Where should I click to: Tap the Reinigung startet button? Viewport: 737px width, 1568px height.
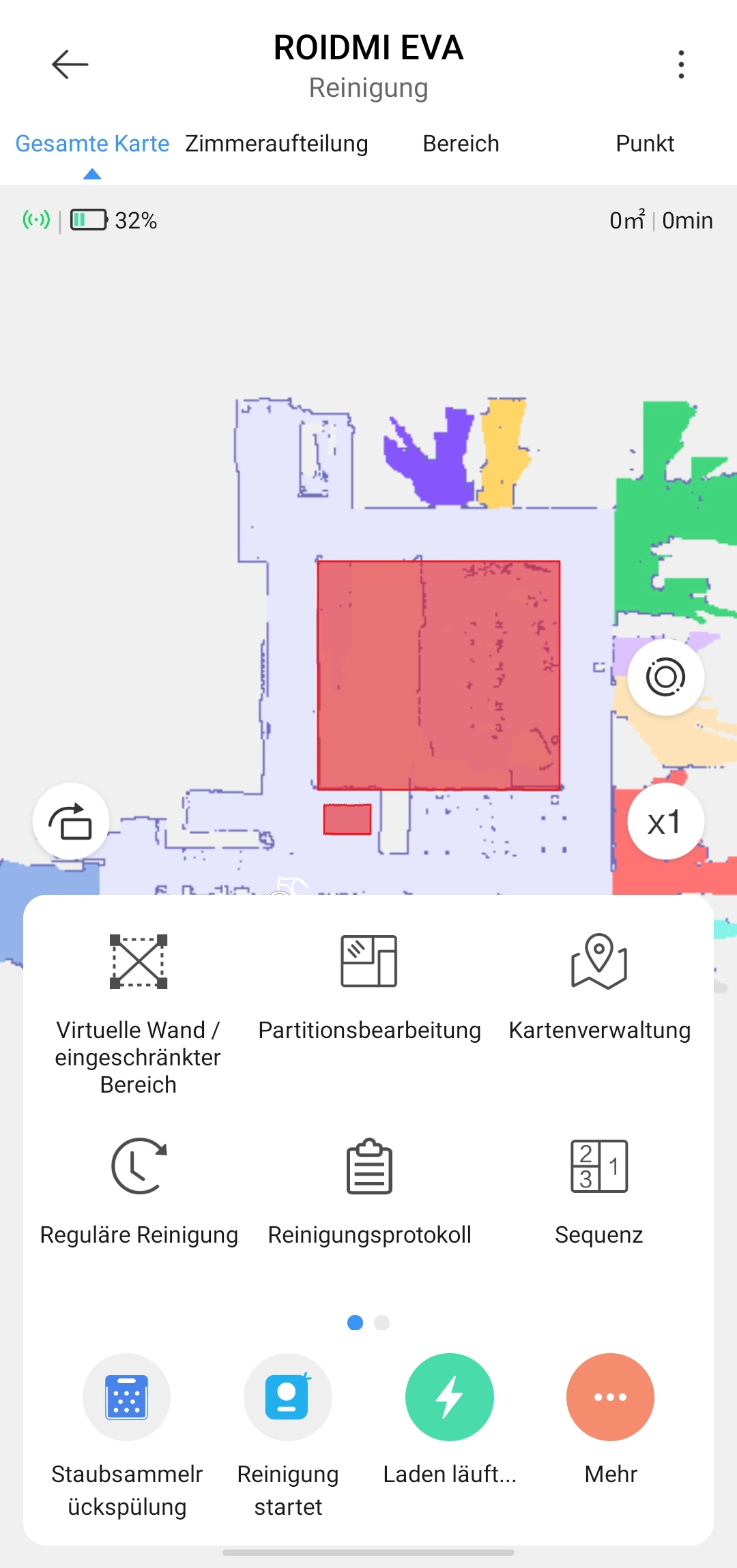(288, 1397)
